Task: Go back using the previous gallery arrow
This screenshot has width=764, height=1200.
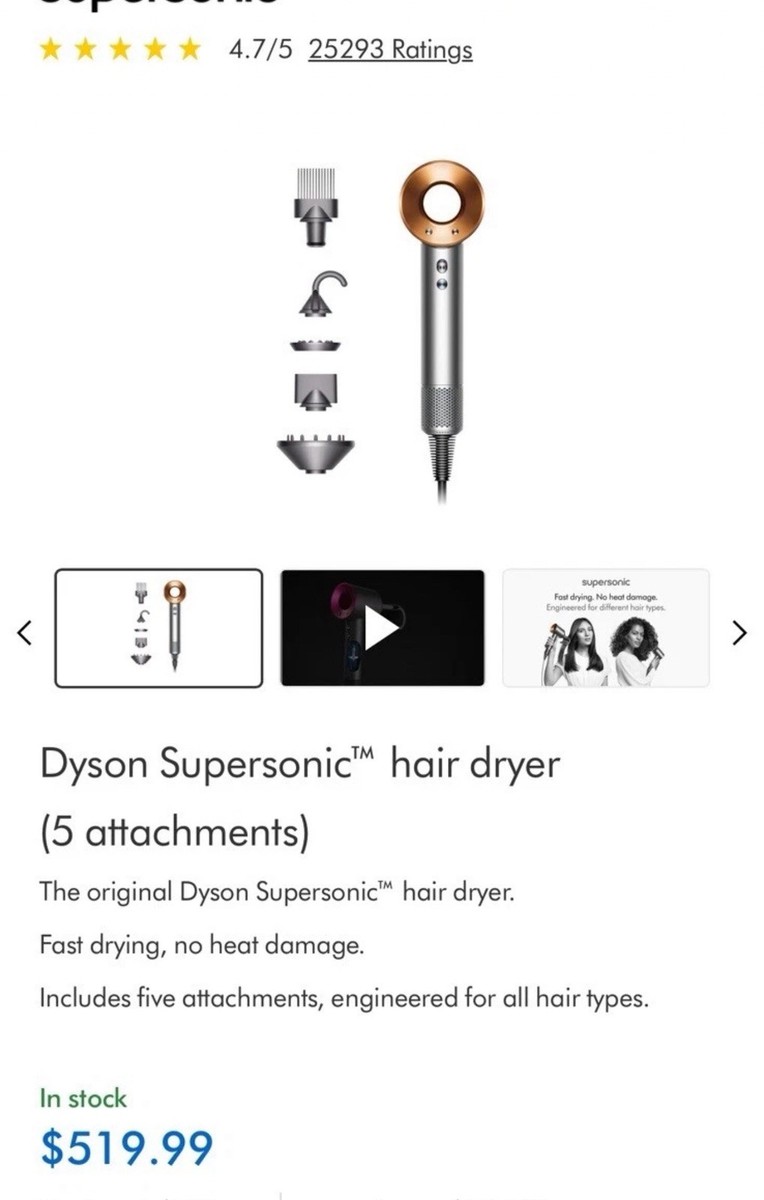Action: coord(24,633)
